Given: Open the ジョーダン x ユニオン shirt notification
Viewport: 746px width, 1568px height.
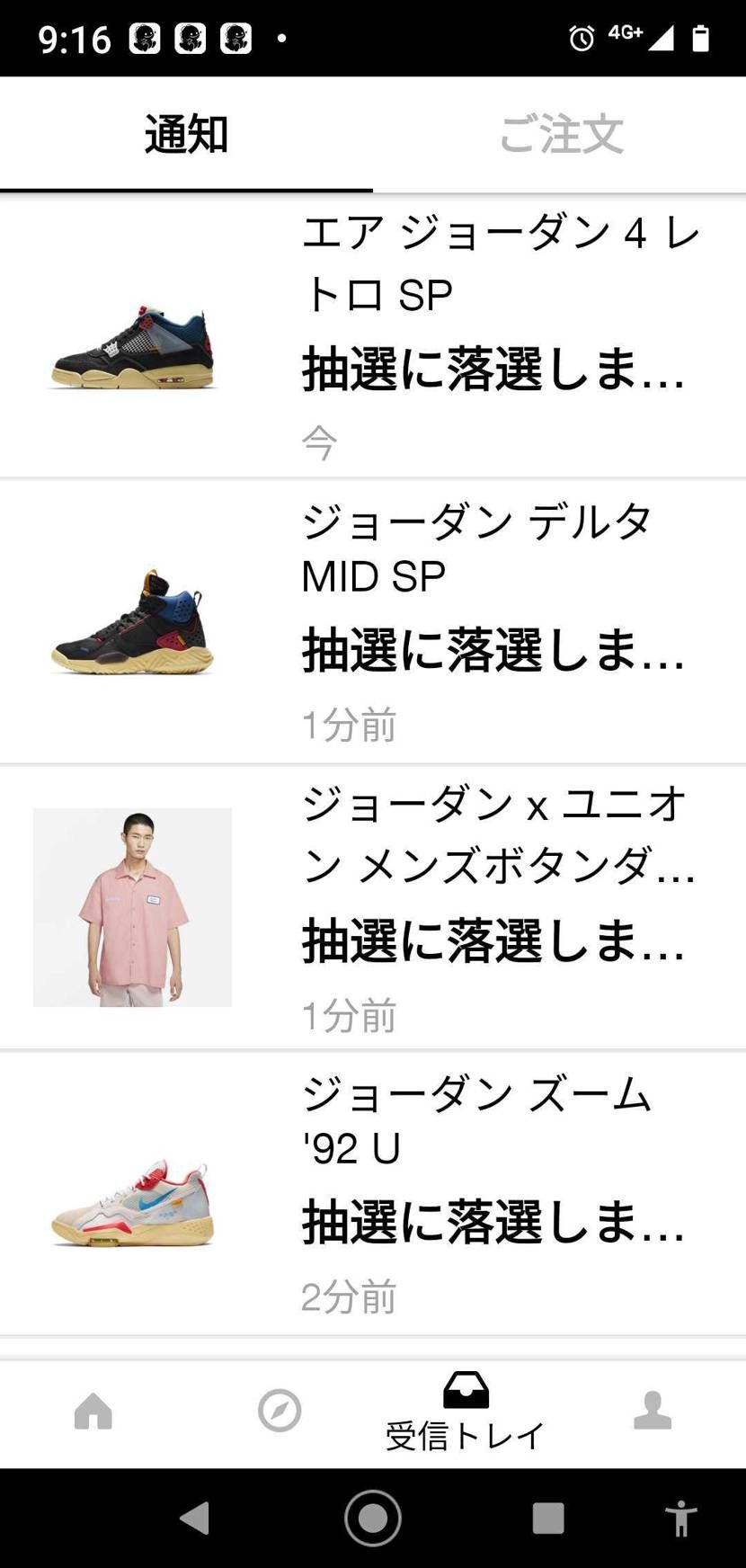Looking at the screenshot, I should (373, 908).
